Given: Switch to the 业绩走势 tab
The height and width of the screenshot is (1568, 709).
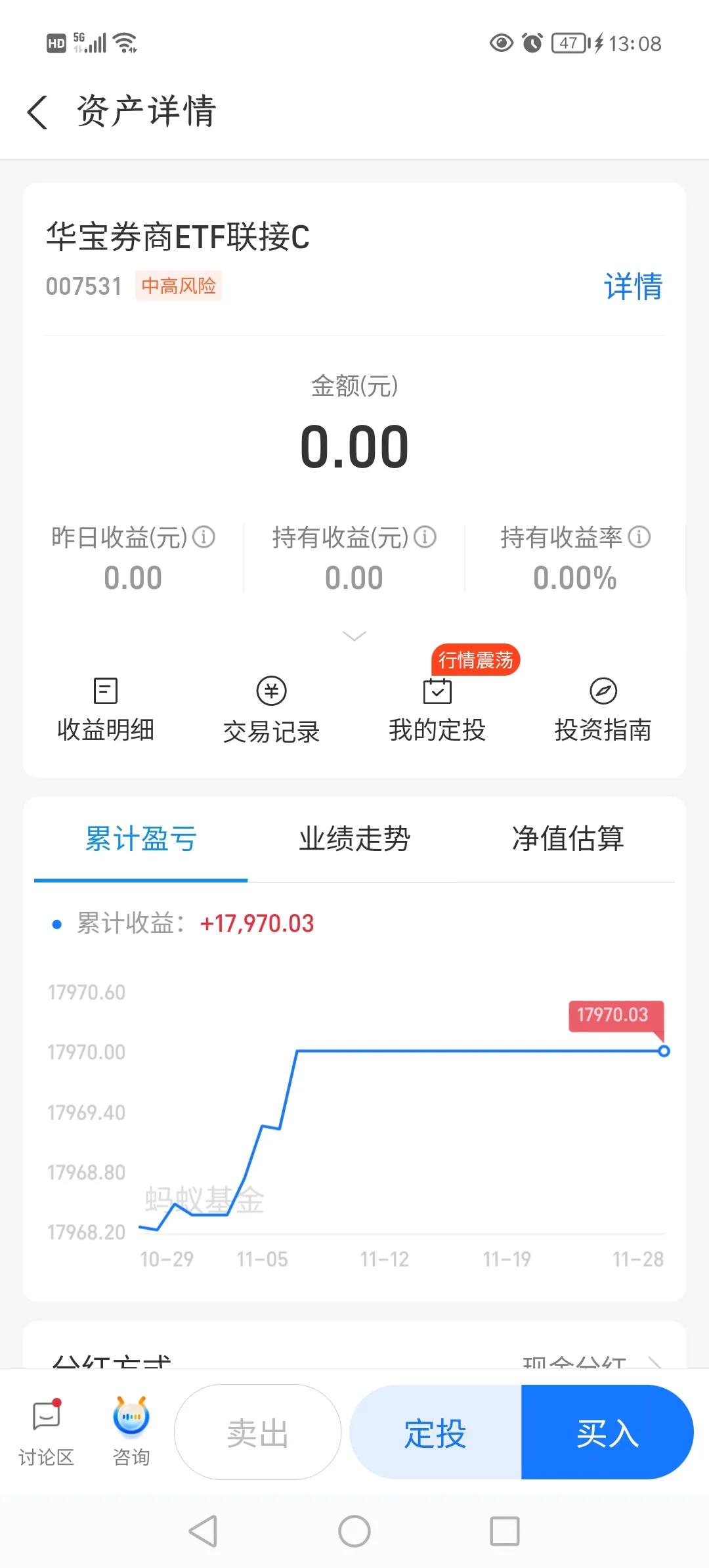Looking at the screenshot, I should click(354, 839).
